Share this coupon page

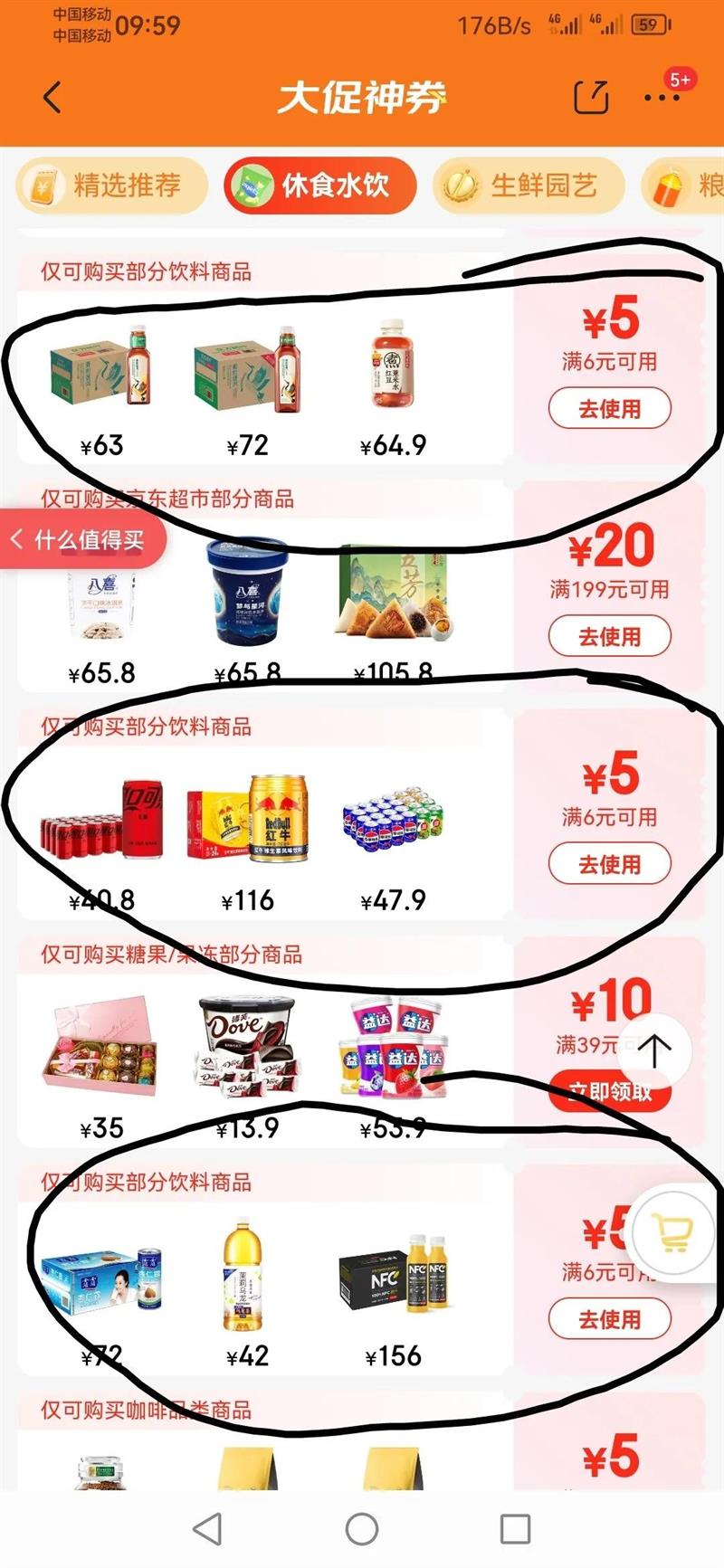pyautogui.click(x=591, y=97)
